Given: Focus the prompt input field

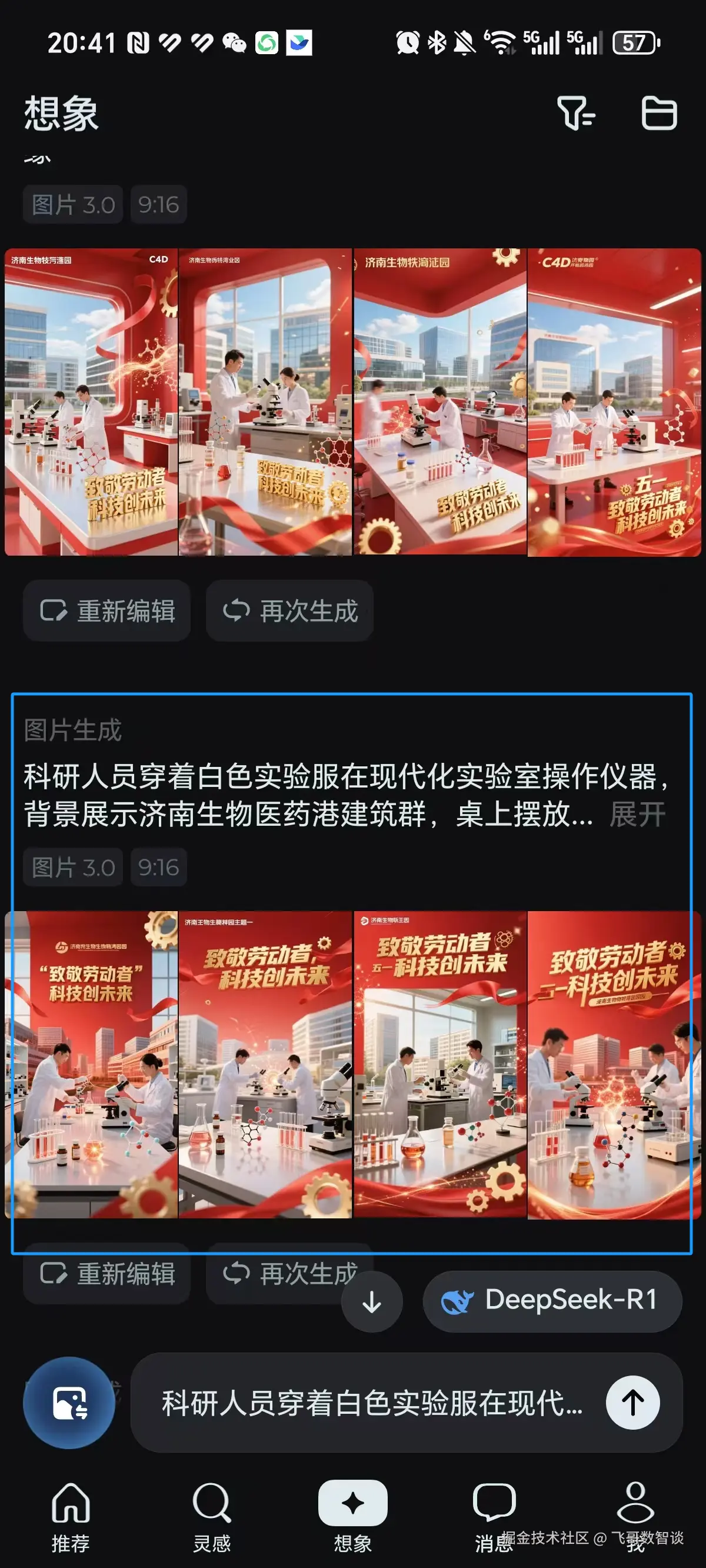Looking at the screenshot, I should coord(371,1403).
